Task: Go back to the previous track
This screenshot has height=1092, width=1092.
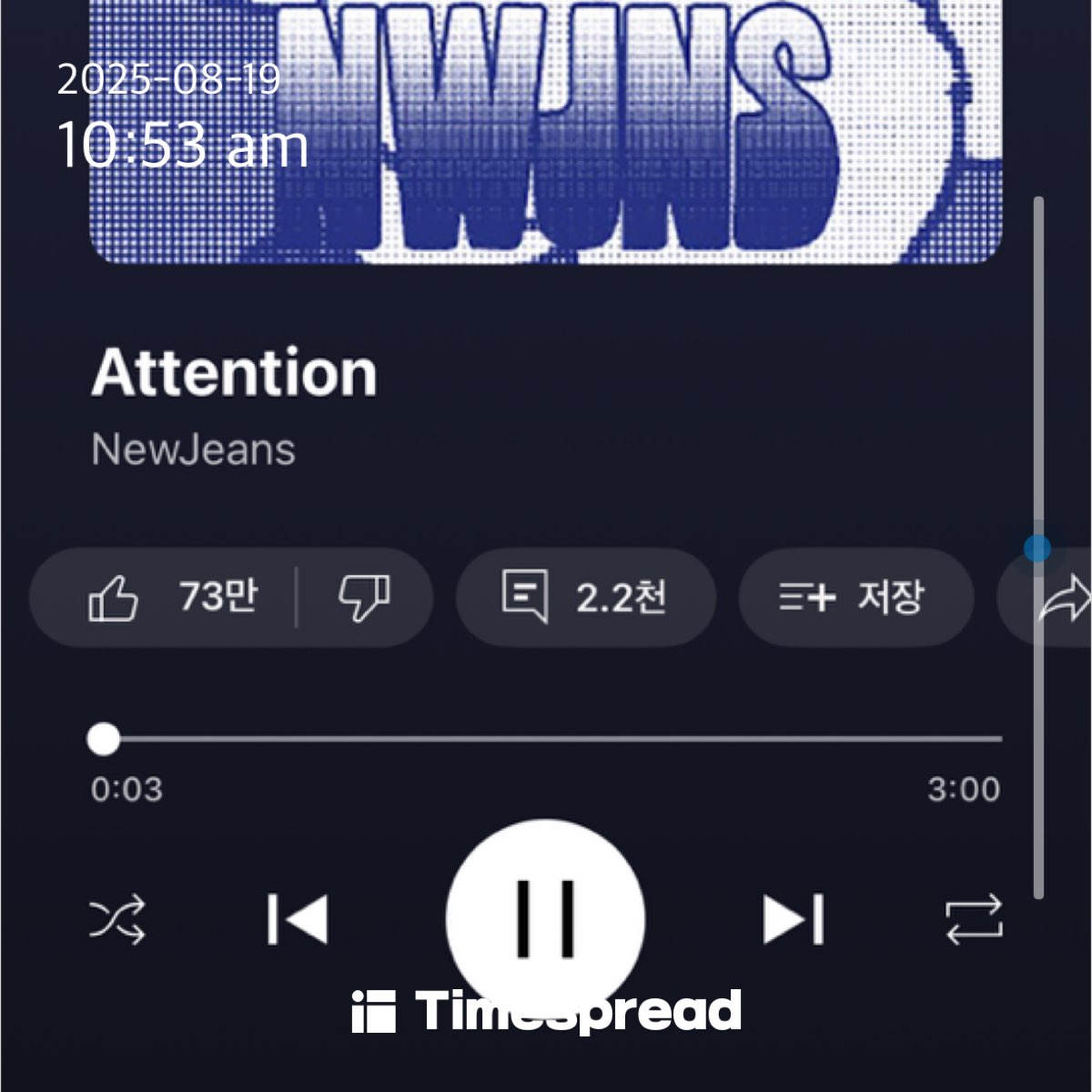Action: pyautogui.click(x=298, y=919)
